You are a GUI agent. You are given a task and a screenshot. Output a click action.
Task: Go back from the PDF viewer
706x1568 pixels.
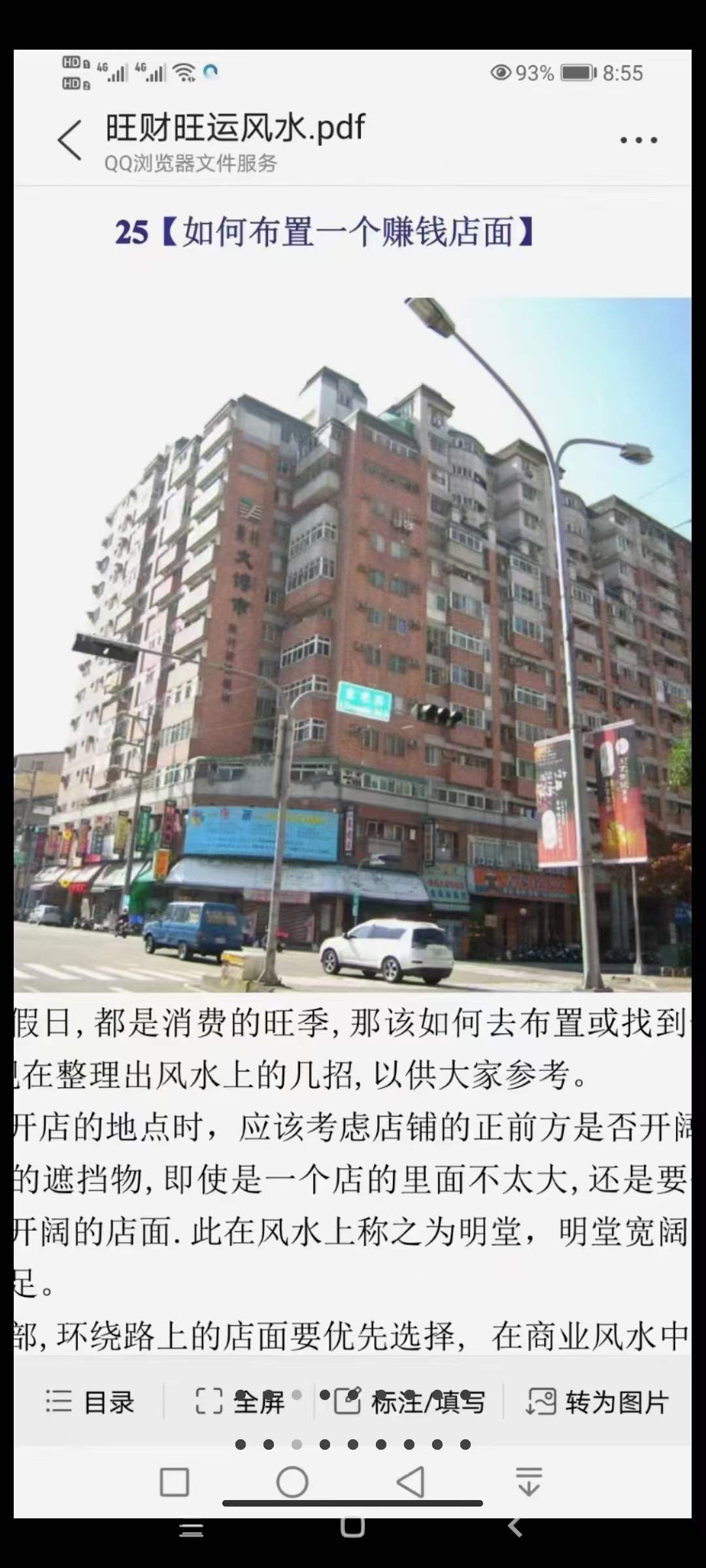pyautogui.click(x=70, y=139)
